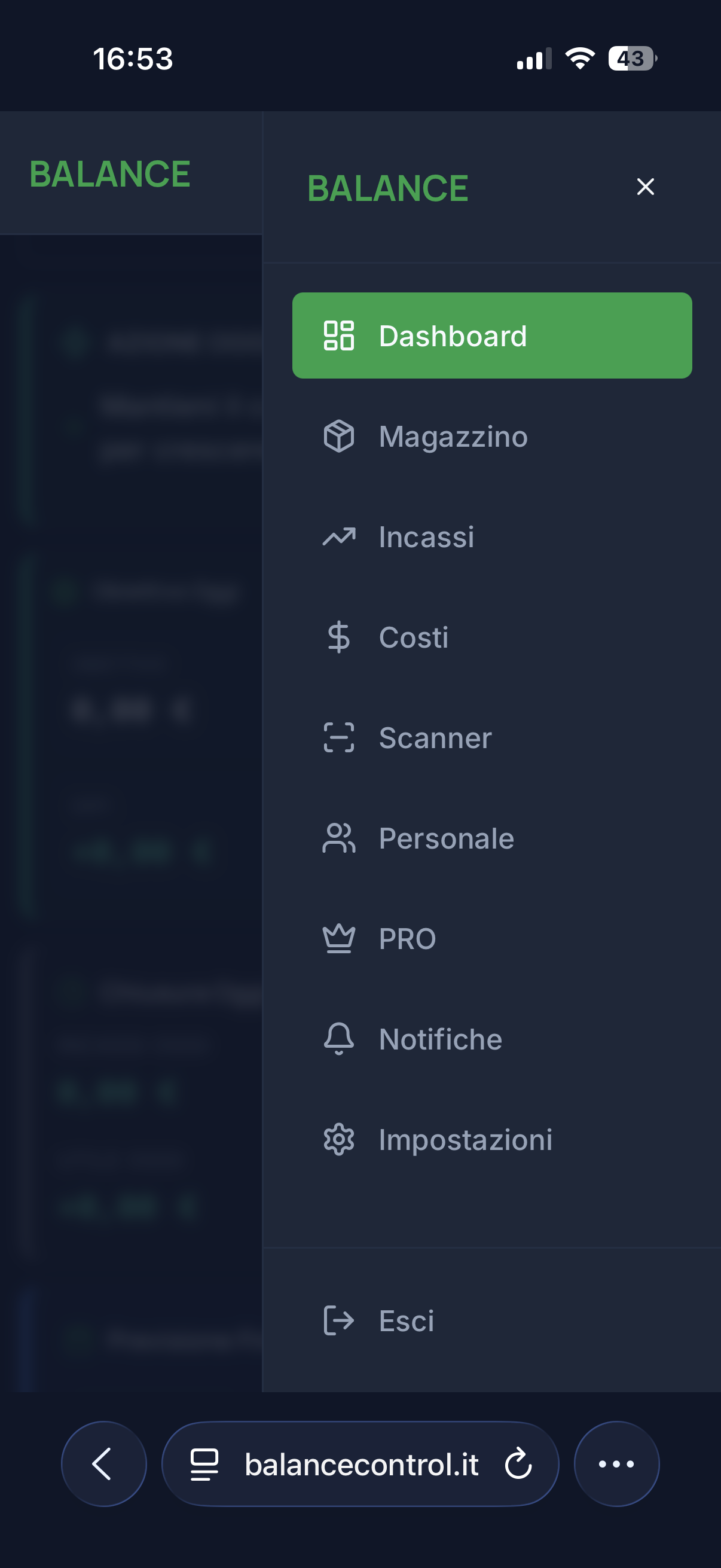Close the navigation drawer with the X
Image resolution: width=721 pixels, height=1568 pixels.
tap(645, 187)
